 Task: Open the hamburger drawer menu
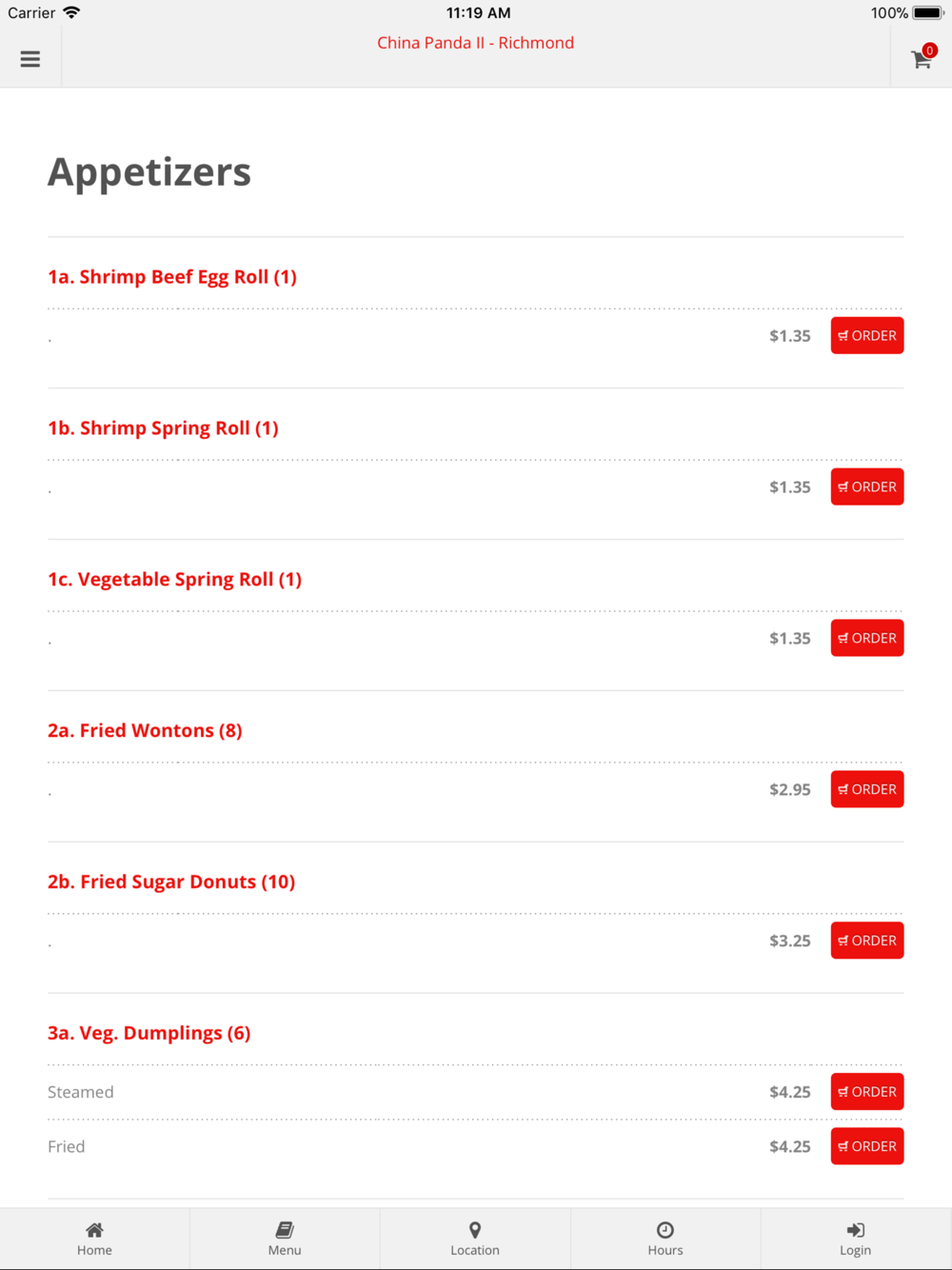30,59
